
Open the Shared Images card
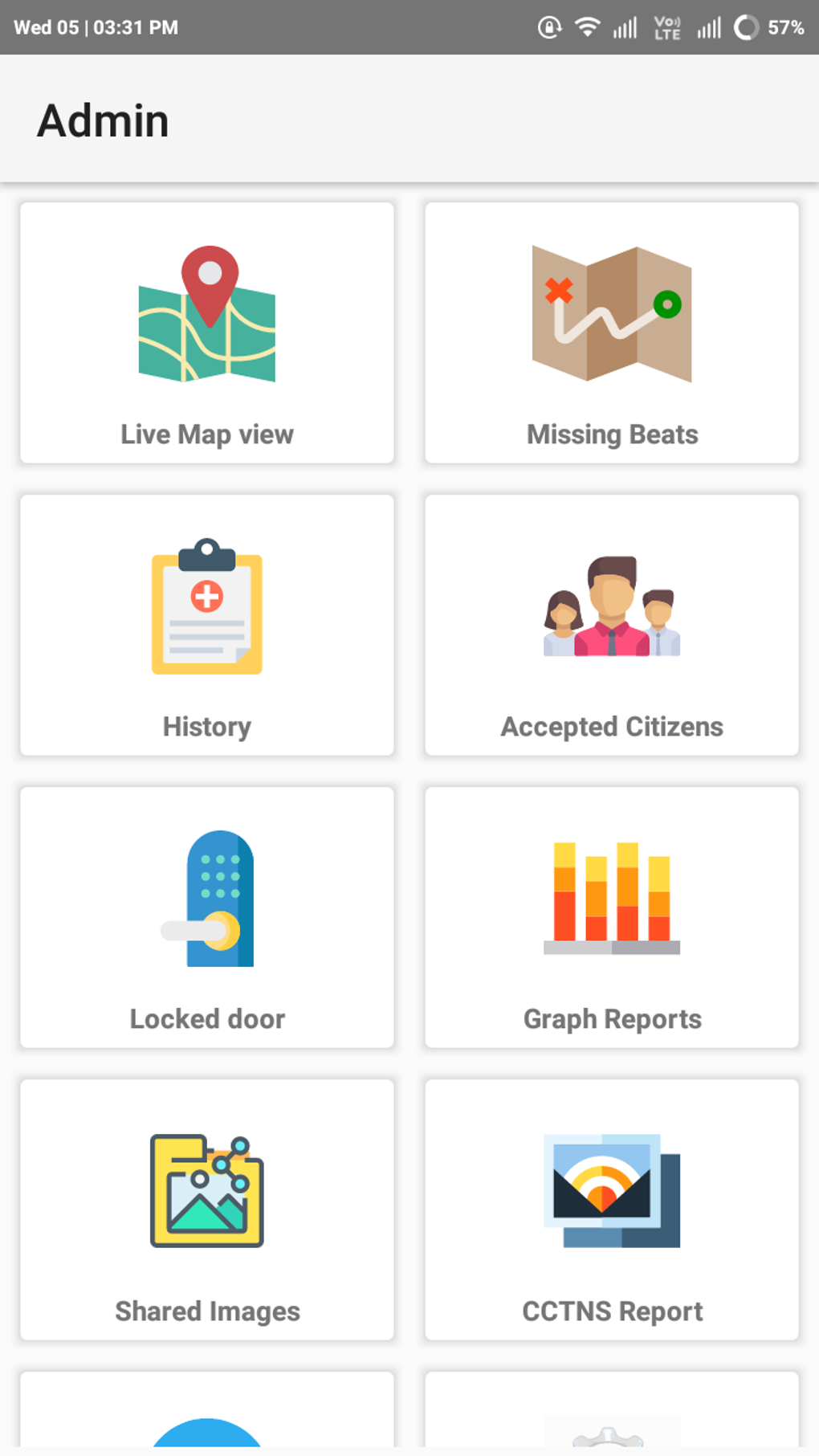[x=207, y=1209]
